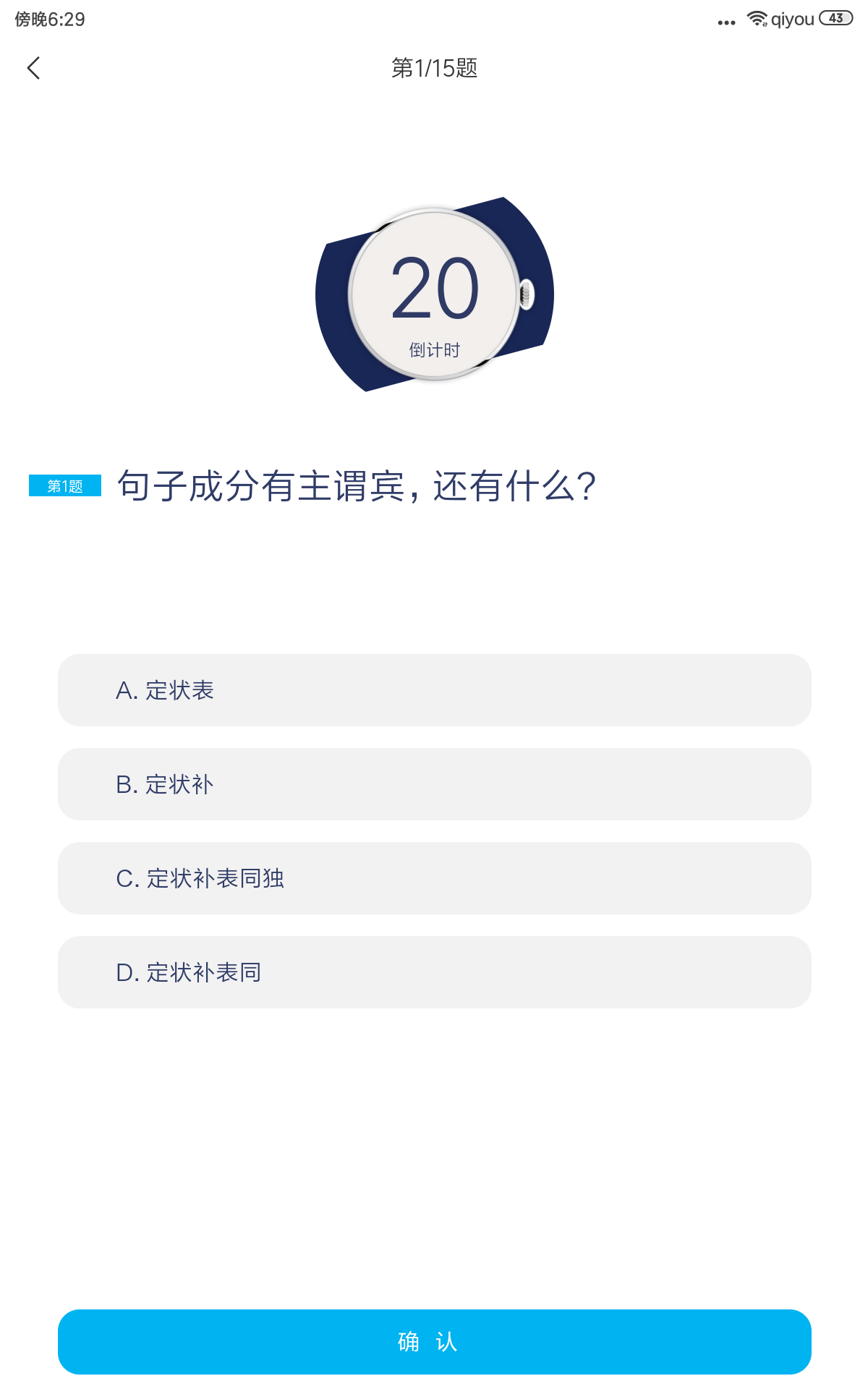Select answer A. 定状表
This screenshot has height=1389, width=868.
434,690
